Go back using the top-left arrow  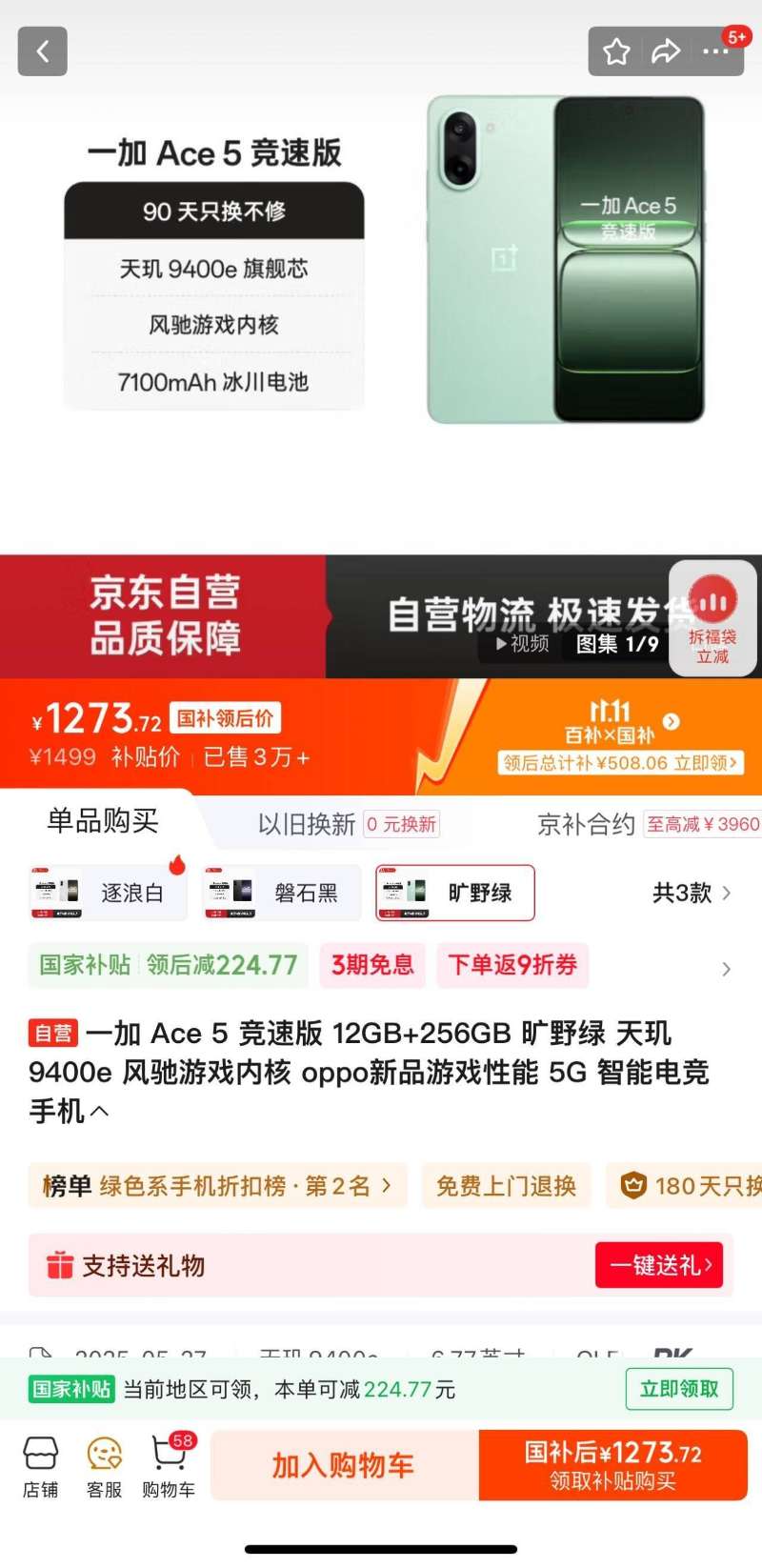pyautogui.click(x=43, y=51)
